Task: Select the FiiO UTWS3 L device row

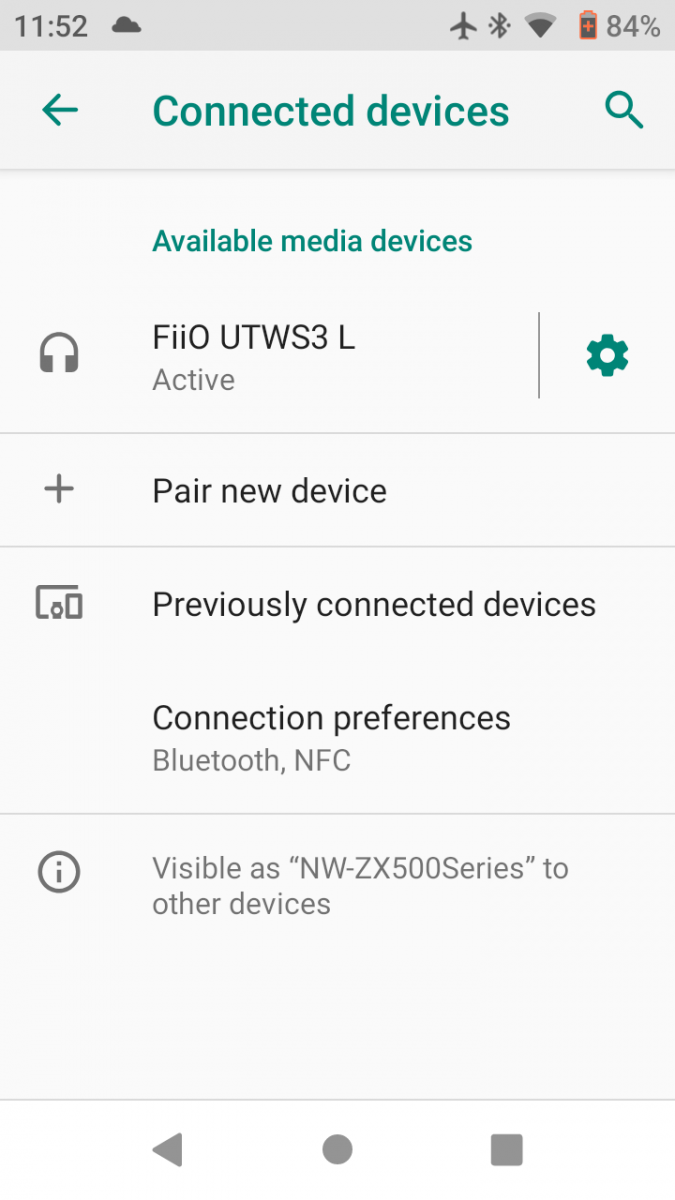Action: pos(269,356)
